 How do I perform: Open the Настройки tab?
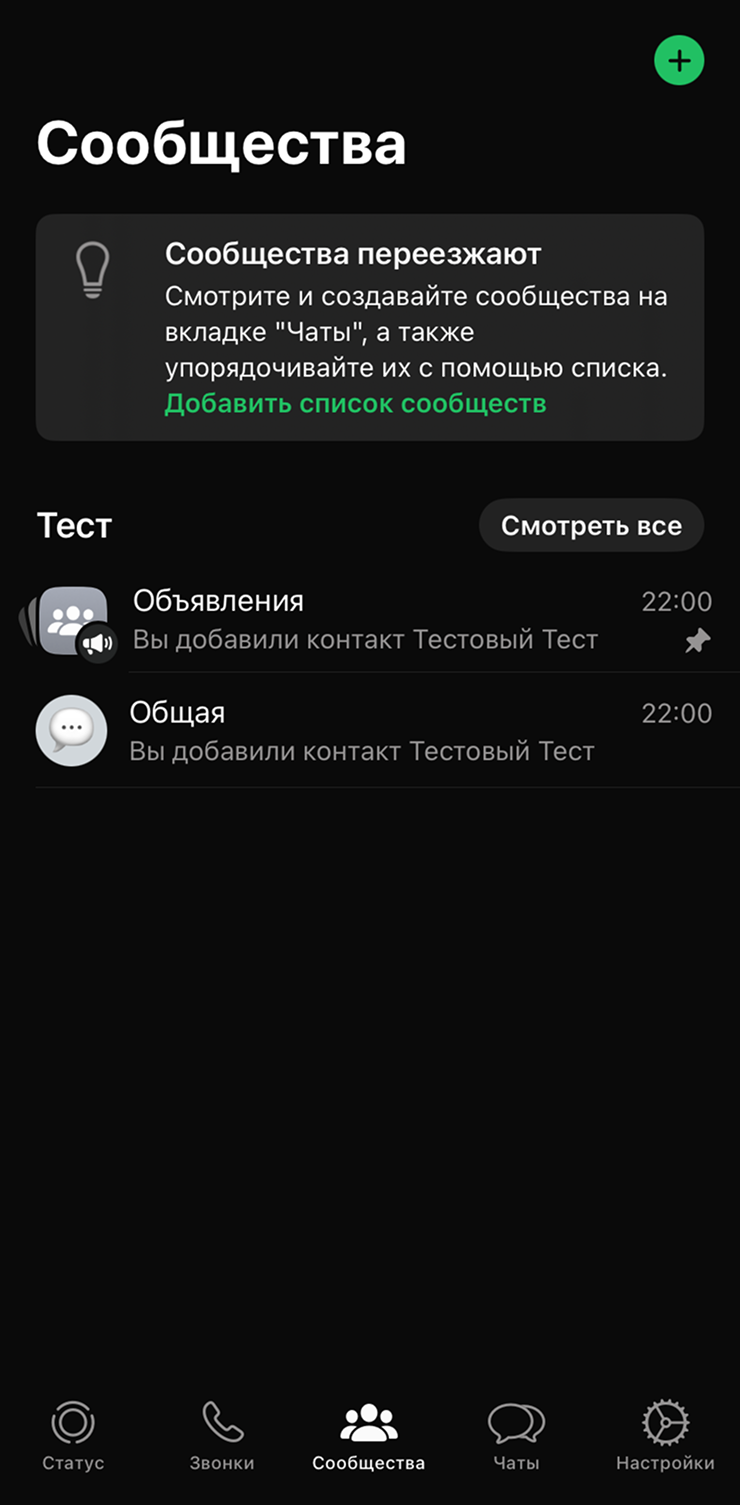[x=665, y=1436]
